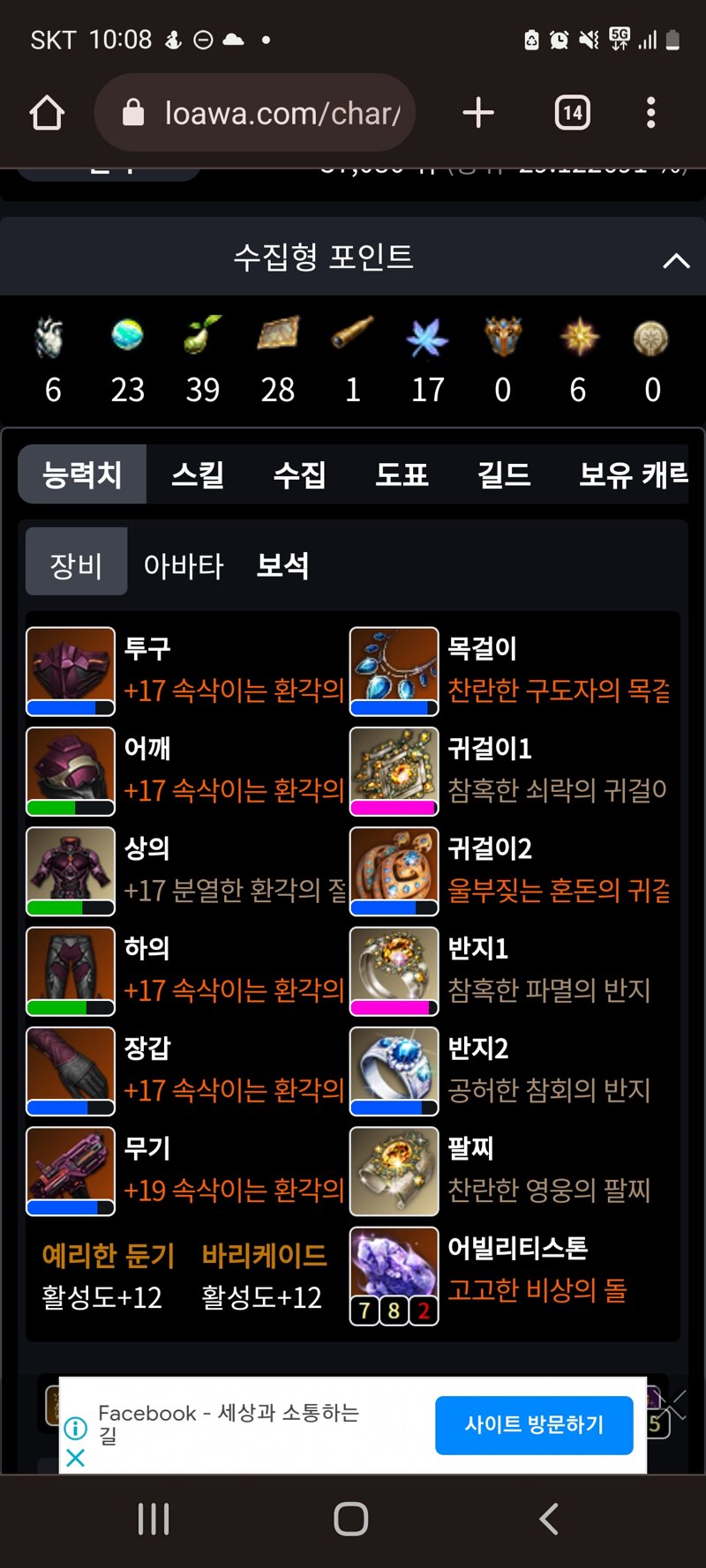The image size is (706, 1568).
Task: Collapse the 수집형 포인트 section
Action: coord(676,260)
